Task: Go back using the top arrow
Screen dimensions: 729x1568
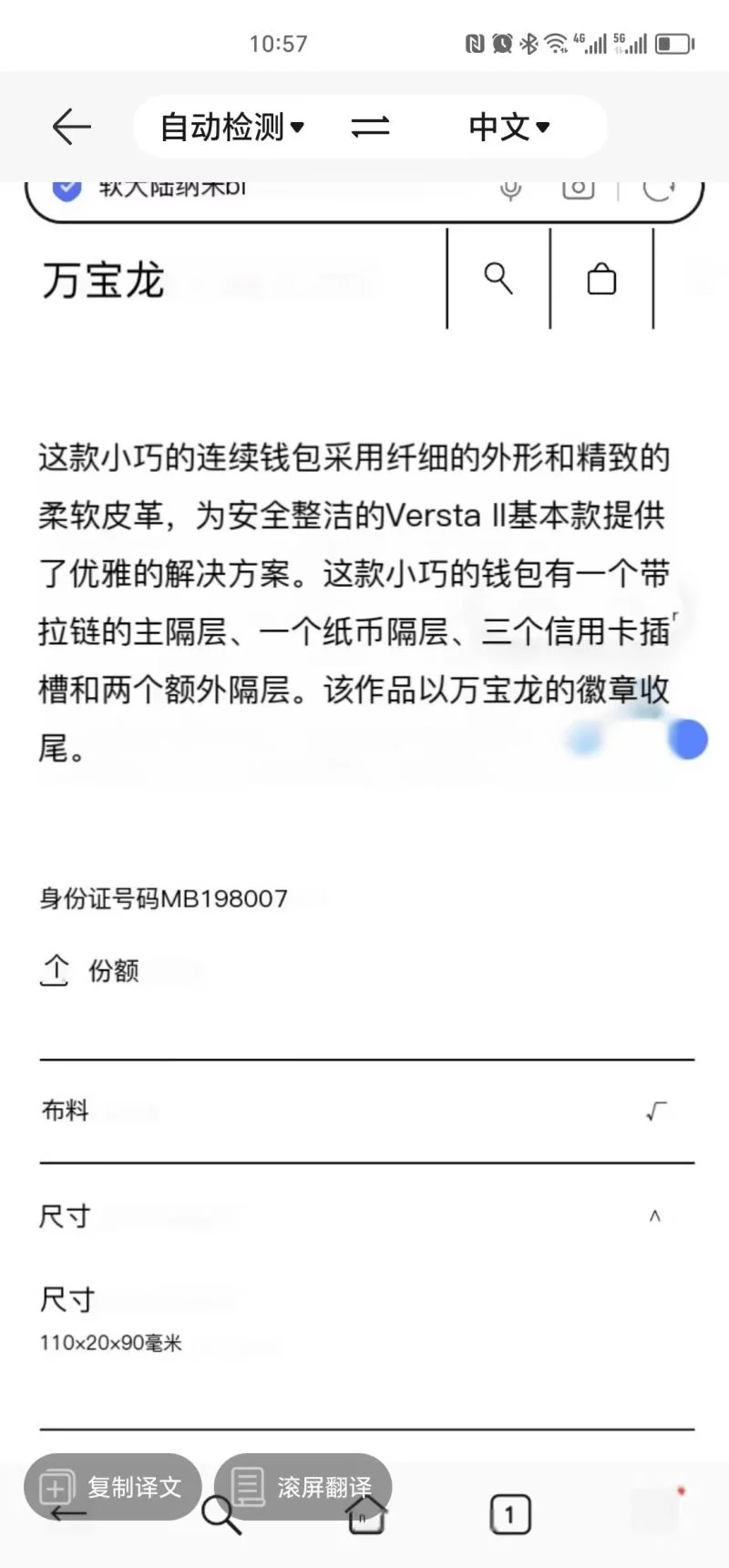Action: click(71, 127)
